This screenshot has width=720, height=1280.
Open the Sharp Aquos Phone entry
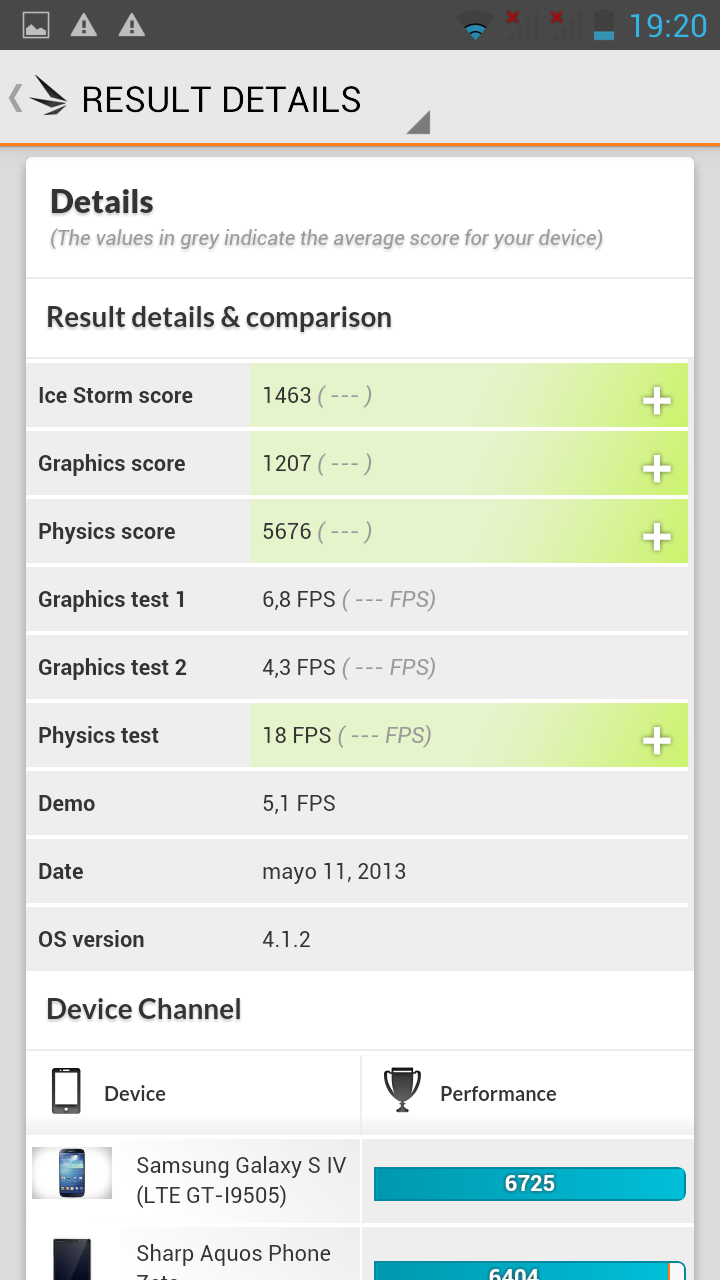232,1256
